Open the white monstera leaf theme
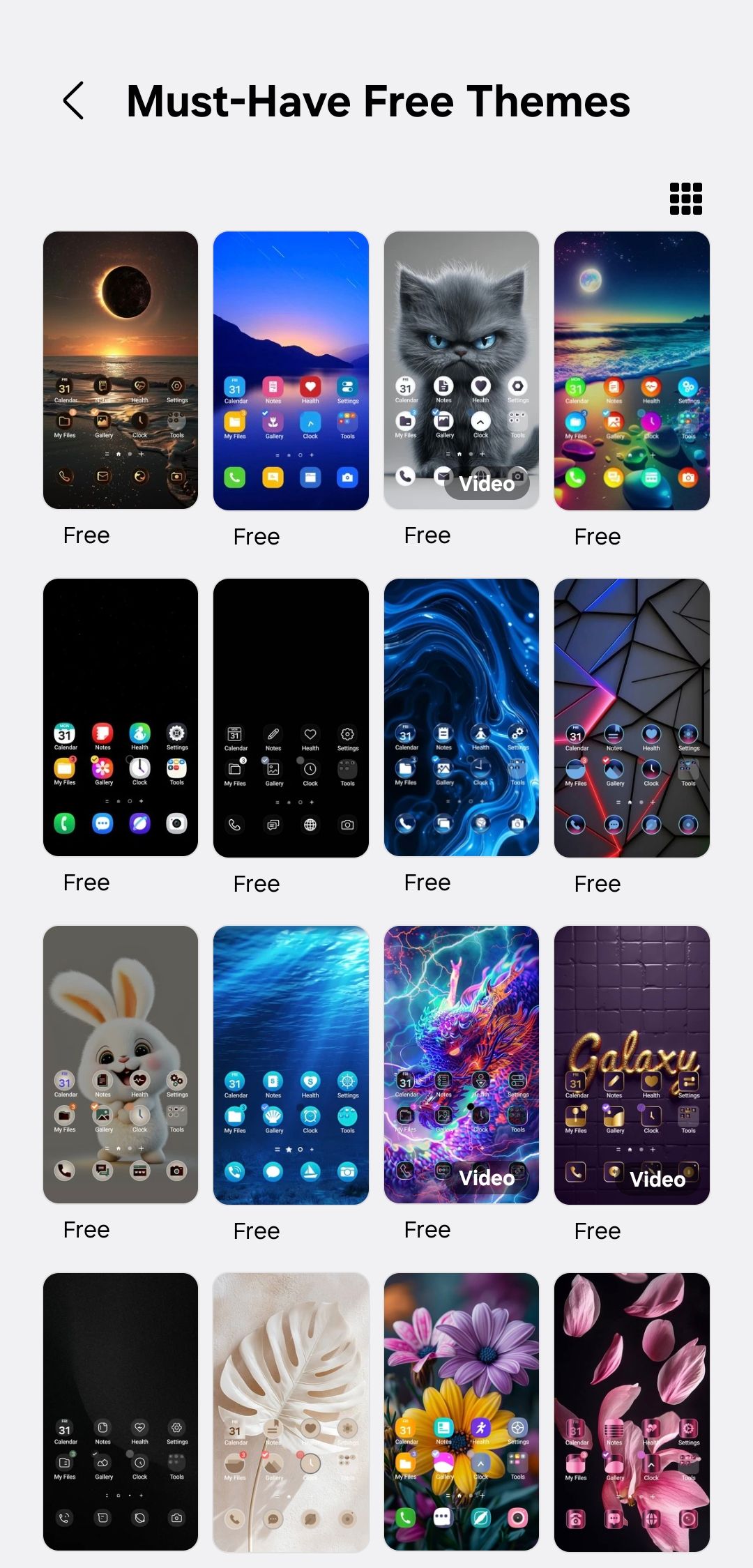753x1568 pixels. pos(291,1412)
